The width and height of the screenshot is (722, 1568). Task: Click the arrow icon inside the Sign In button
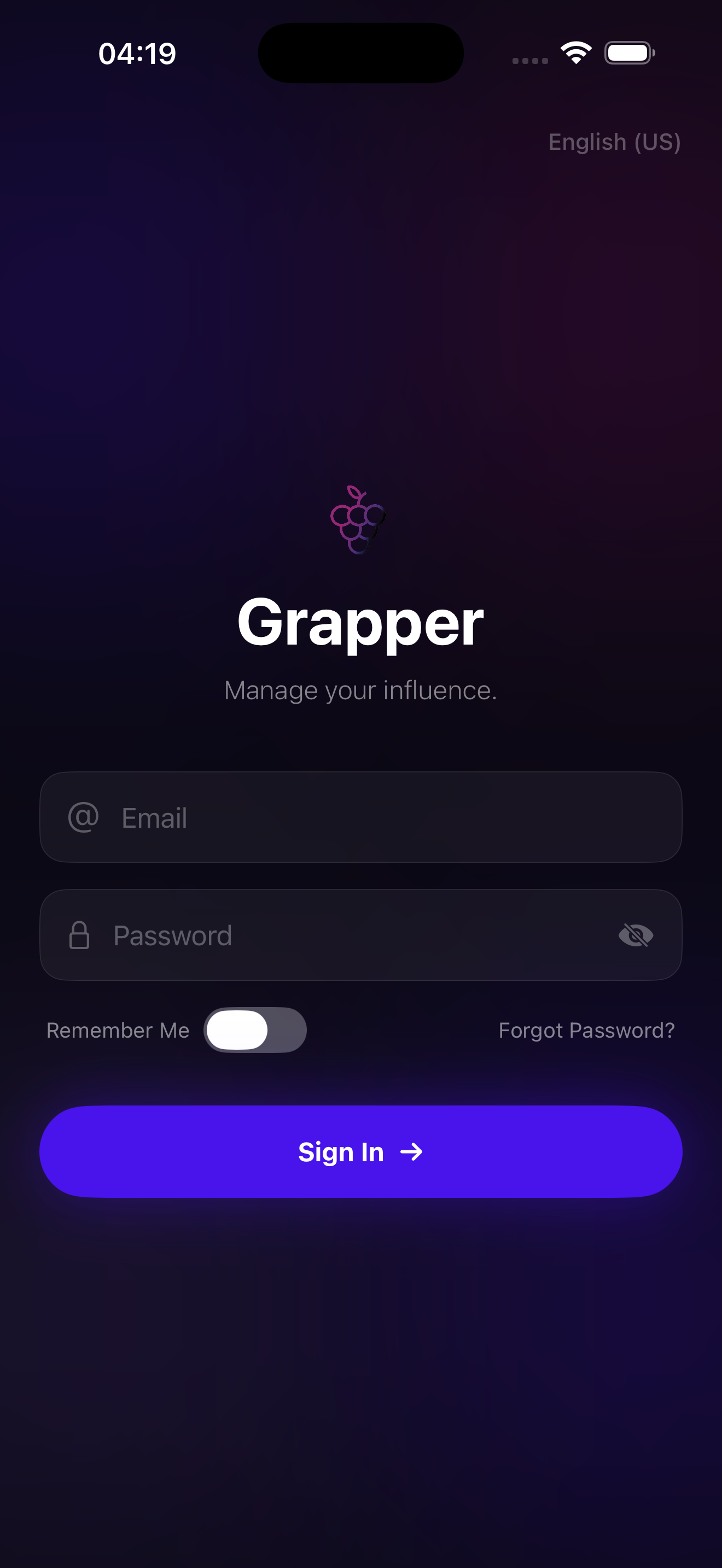tap(412, 1150)
